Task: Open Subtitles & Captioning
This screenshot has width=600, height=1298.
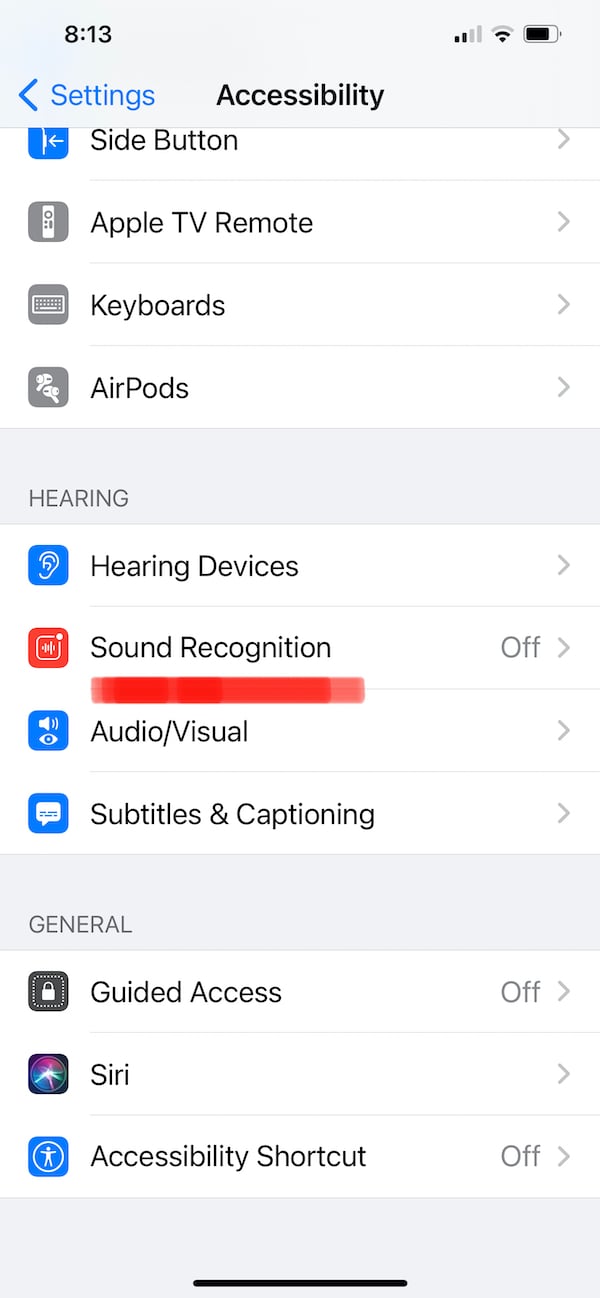Action: click(300, 814)
